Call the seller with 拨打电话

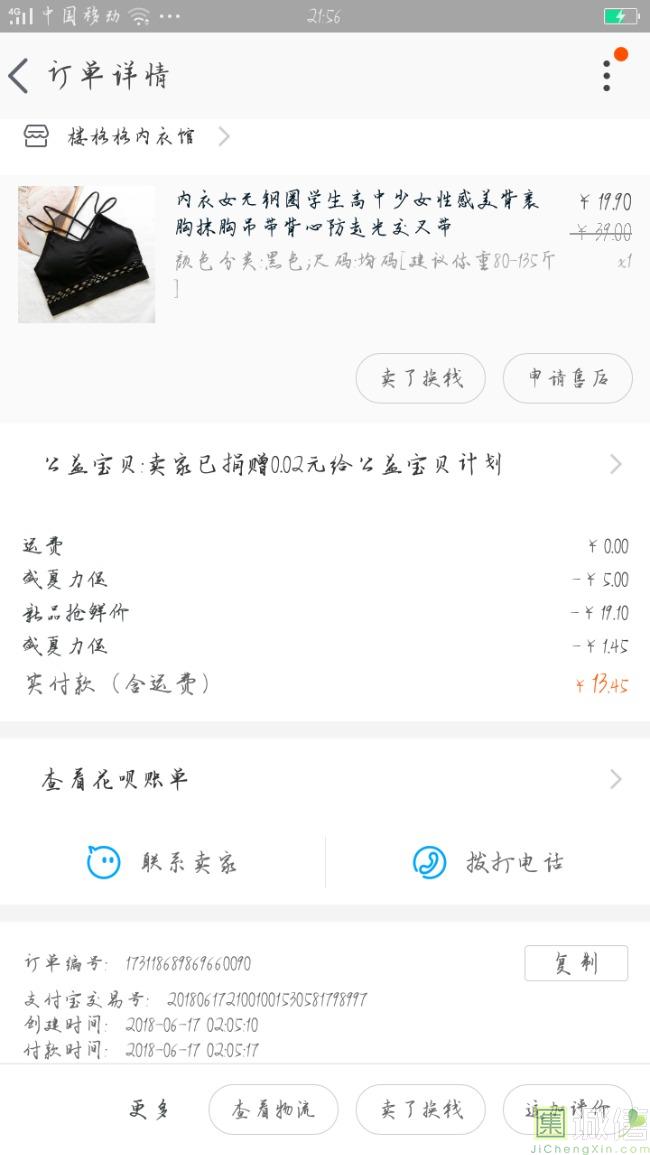tap(488, 862)
